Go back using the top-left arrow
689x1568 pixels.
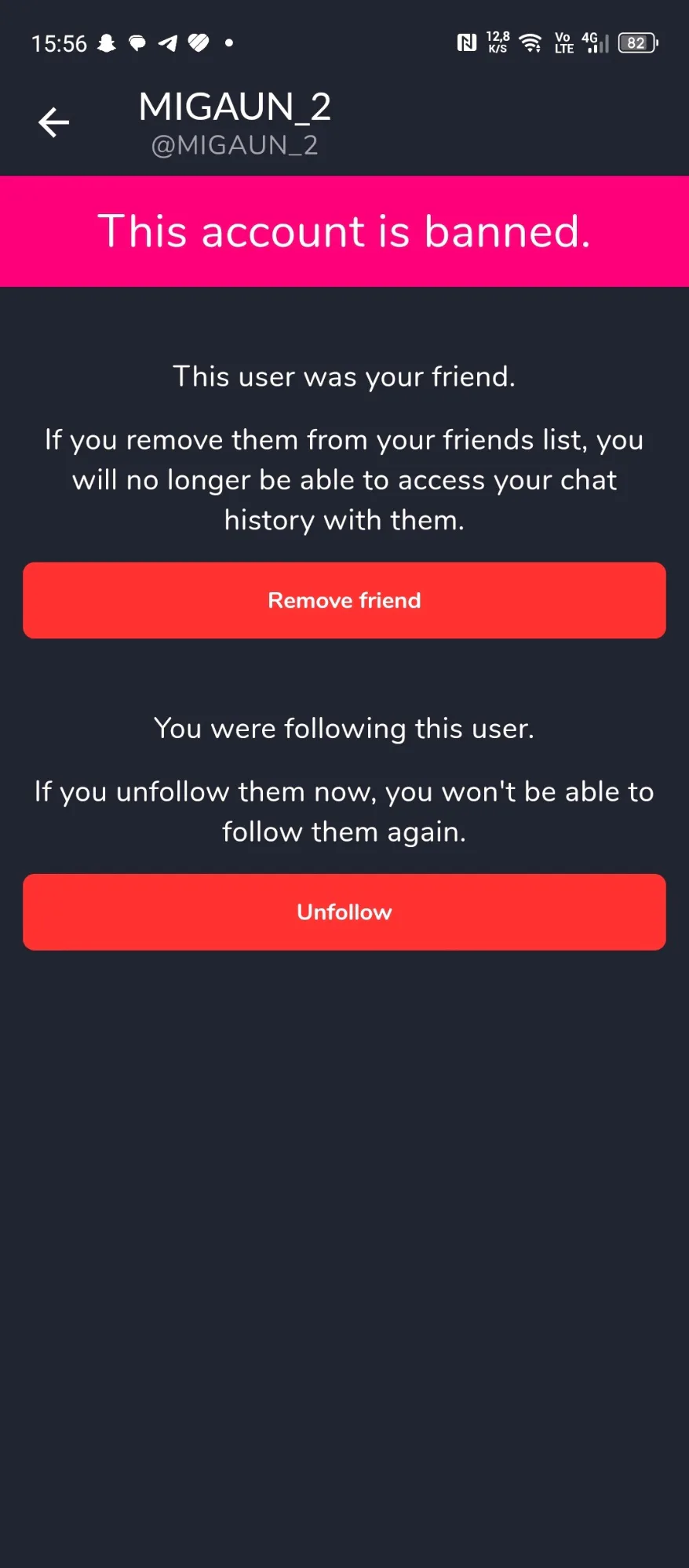53,122
